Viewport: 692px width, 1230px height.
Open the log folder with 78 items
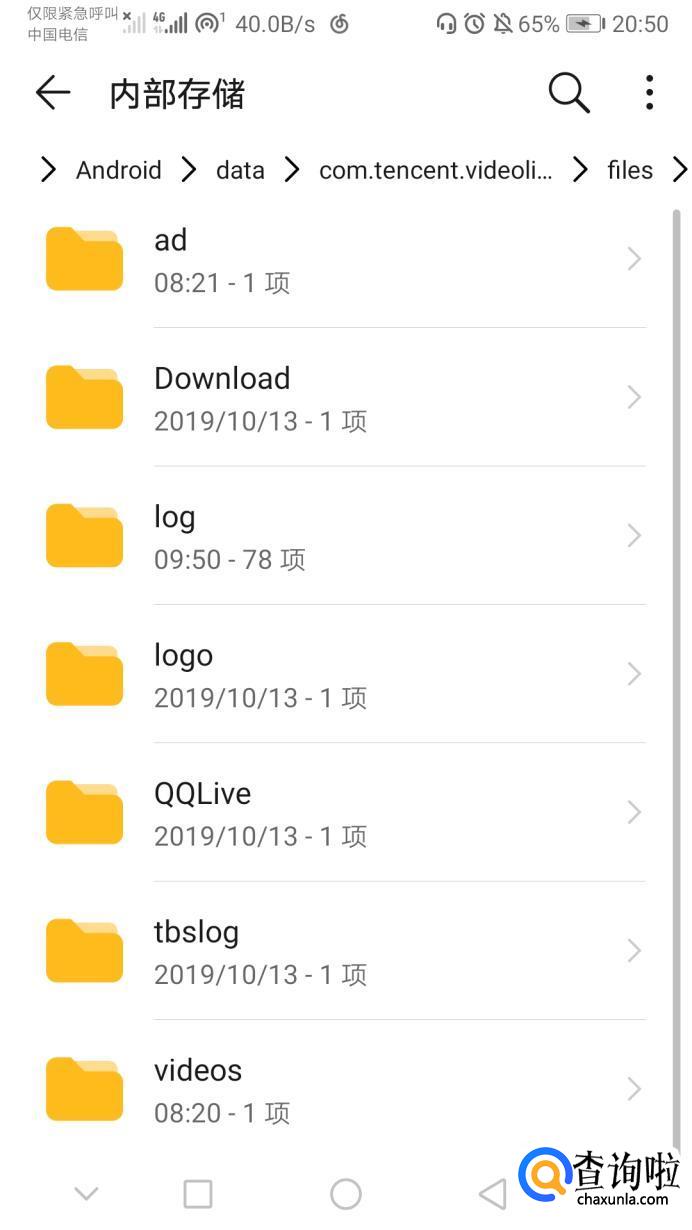point(340,536)
